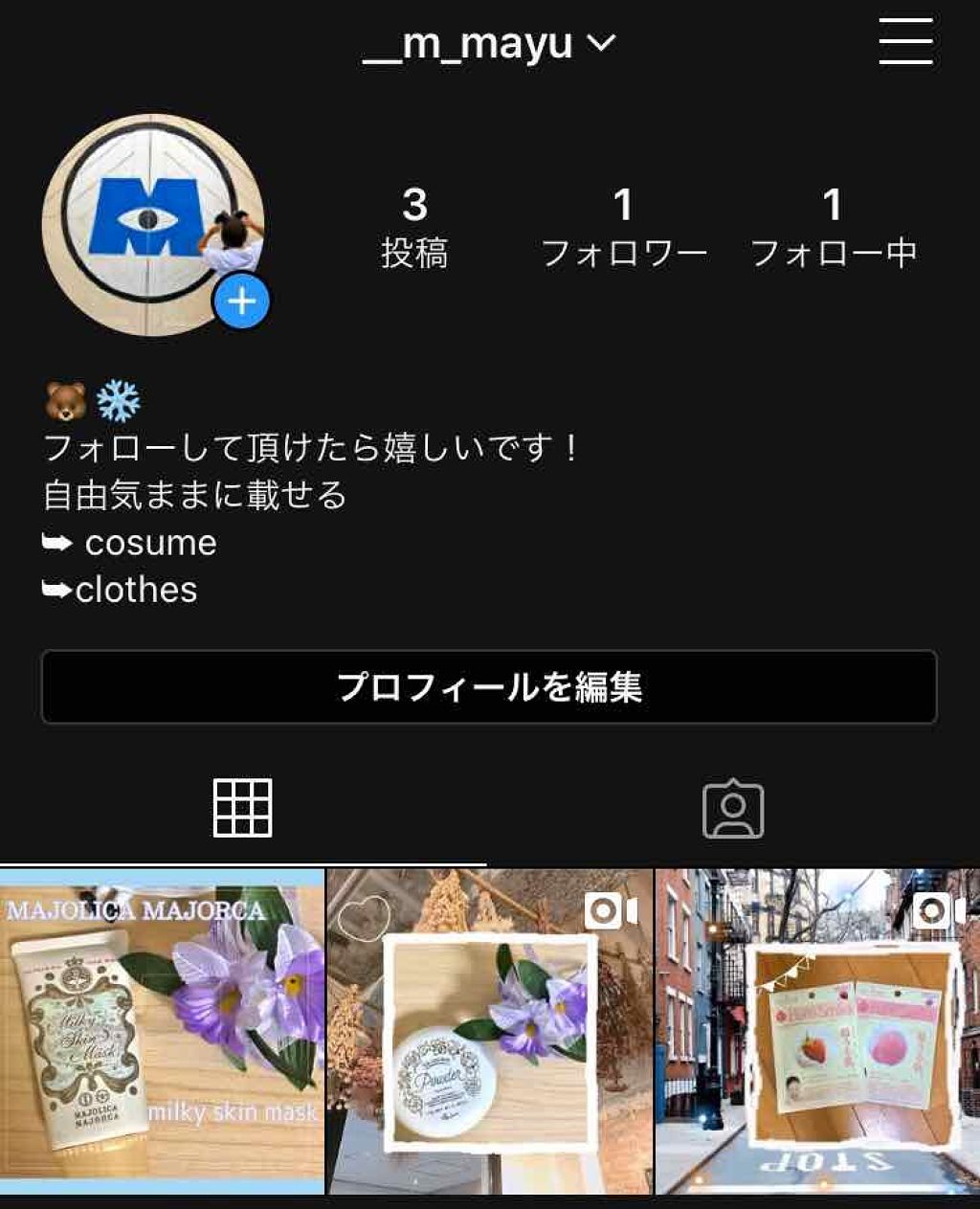The image size is (980, 1209).
Task: Switch to the posts grid tab
Action: 242,809
